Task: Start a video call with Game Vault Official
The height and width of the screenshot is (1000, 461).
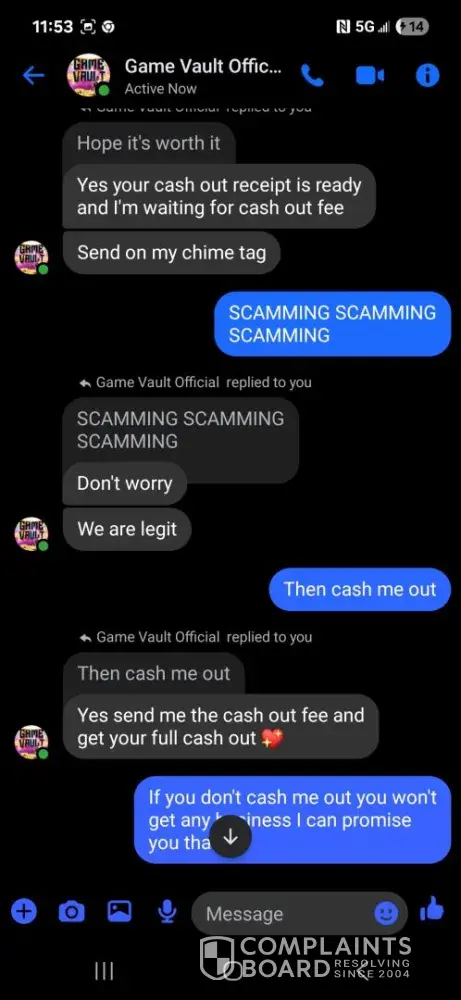Action: [x=369, y=76]
